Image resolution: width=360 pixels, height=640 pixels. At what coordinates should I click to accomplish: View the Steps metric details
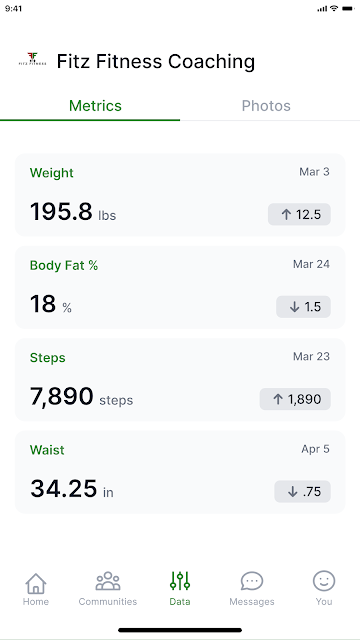[180, 380]
